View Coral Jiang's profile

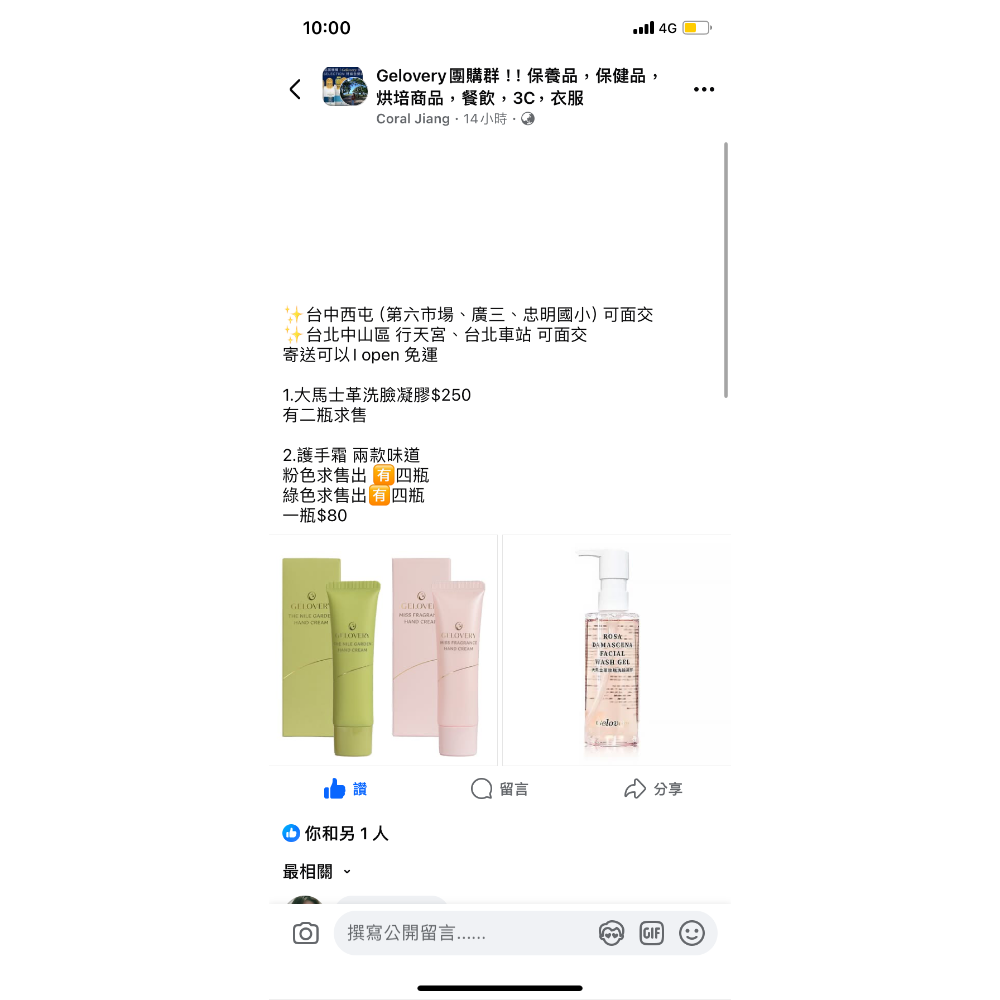(x=412, y=119)
